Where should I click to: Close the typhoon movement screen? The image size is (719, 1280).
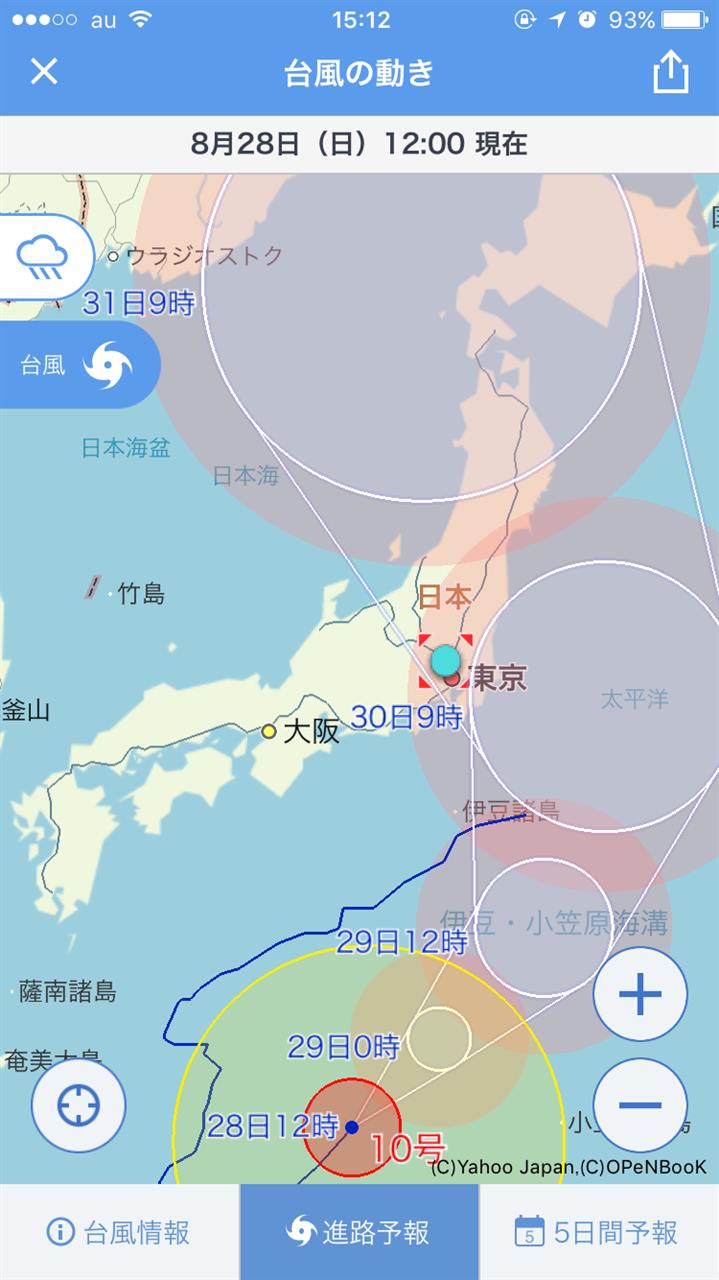click(x=43, y=72)
